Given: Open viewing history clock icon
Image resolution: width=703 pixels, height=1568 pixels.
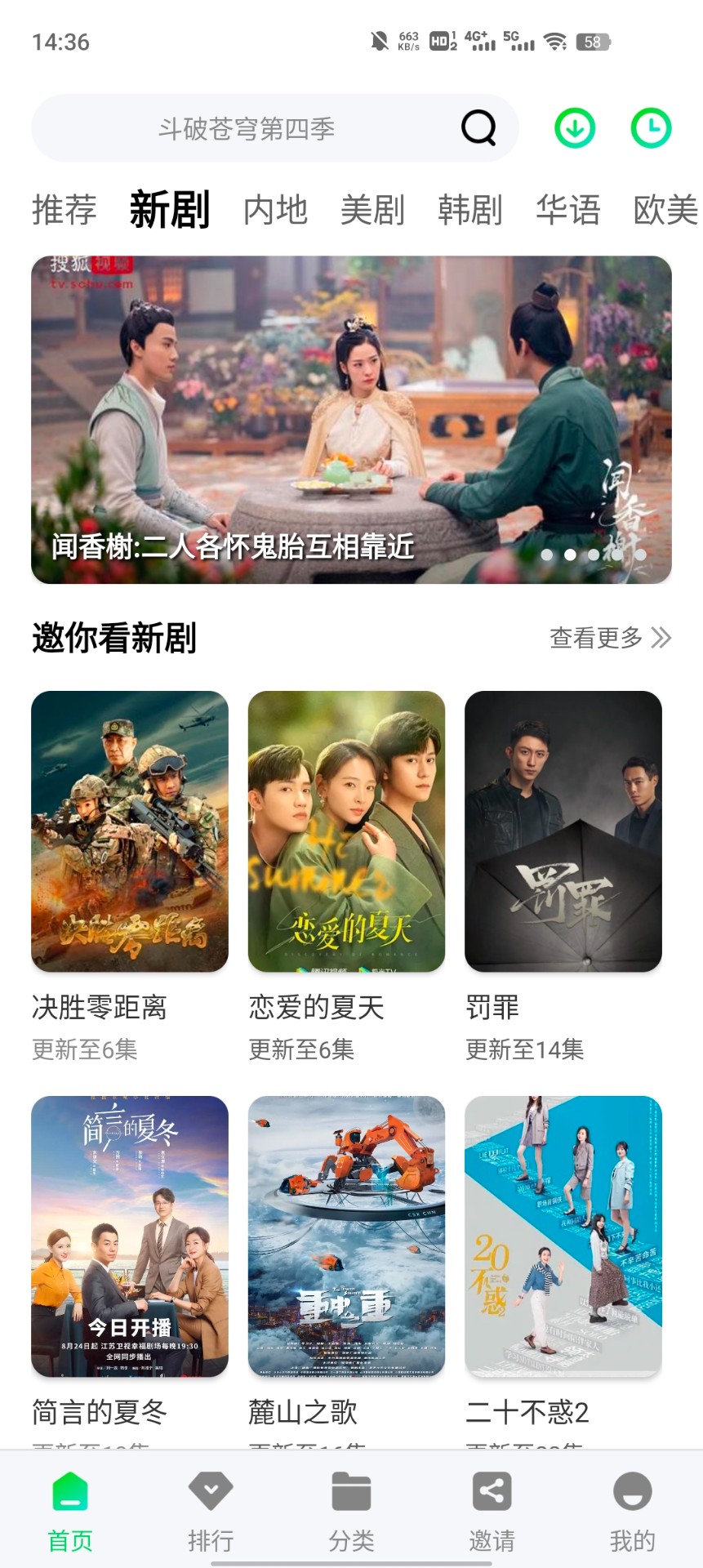Looking at the screenshot, I should (x=650, y=127).
